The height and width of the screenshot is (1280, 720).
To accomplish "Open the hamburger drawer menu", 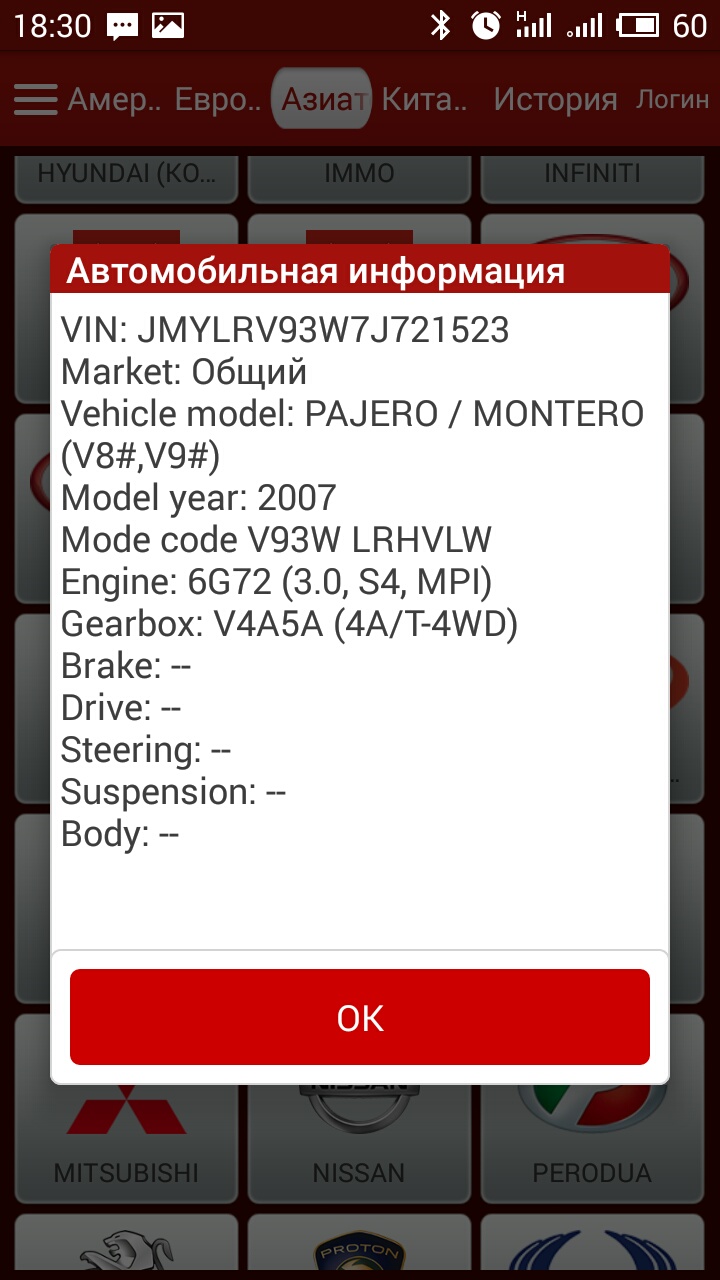I will pyautogui.click(x=36, y=100).
